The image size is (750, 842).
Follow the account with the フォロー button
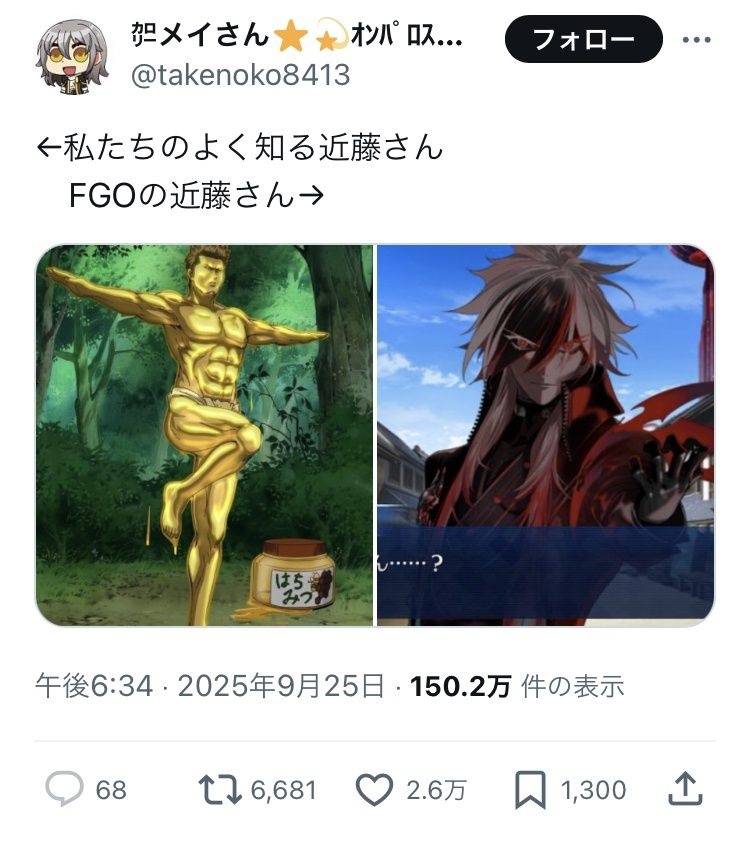click(x=584, y=40)
